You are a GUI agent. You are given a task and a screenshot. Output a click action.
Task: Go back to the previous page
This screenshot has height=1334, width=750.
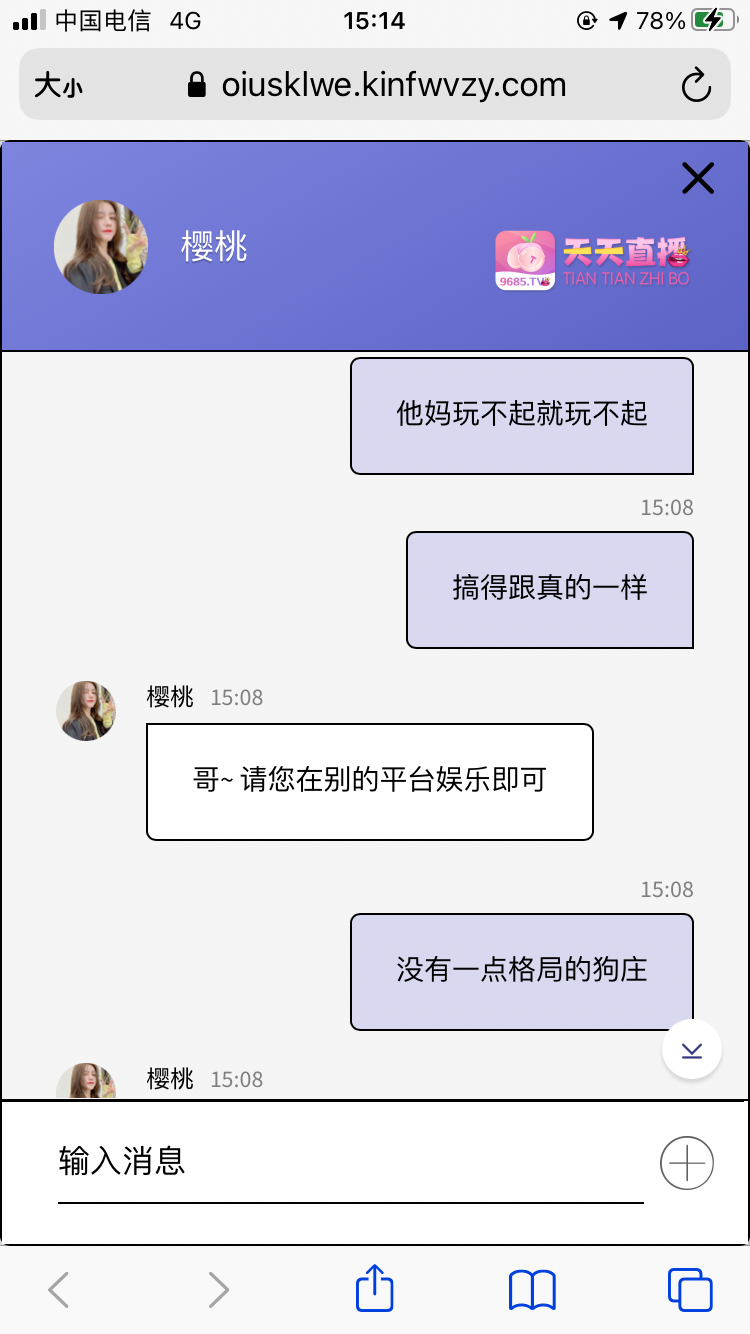[x=59, y=1289]
